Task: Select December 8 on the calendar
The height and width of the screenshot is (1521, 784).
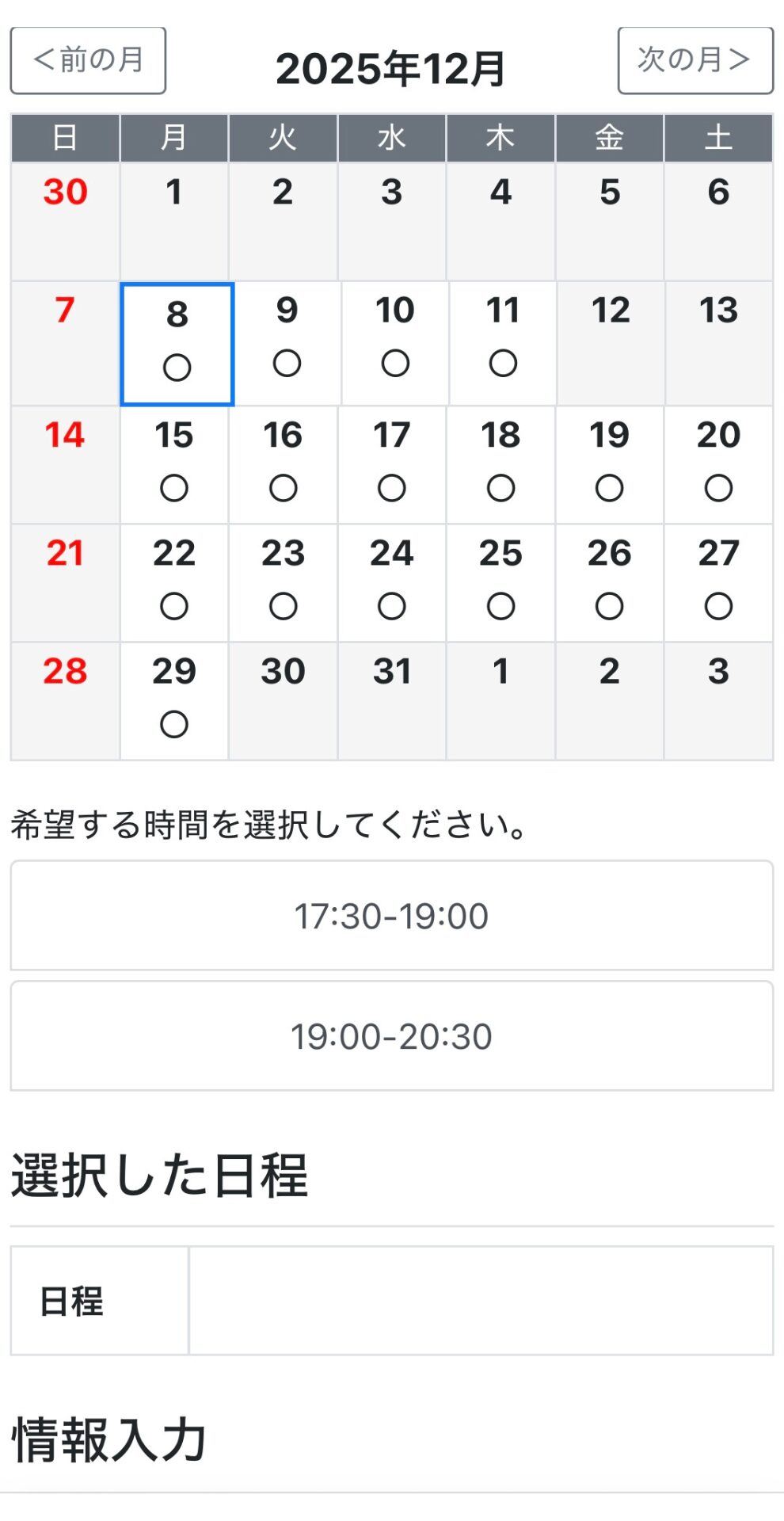Action: coord(177,344)
